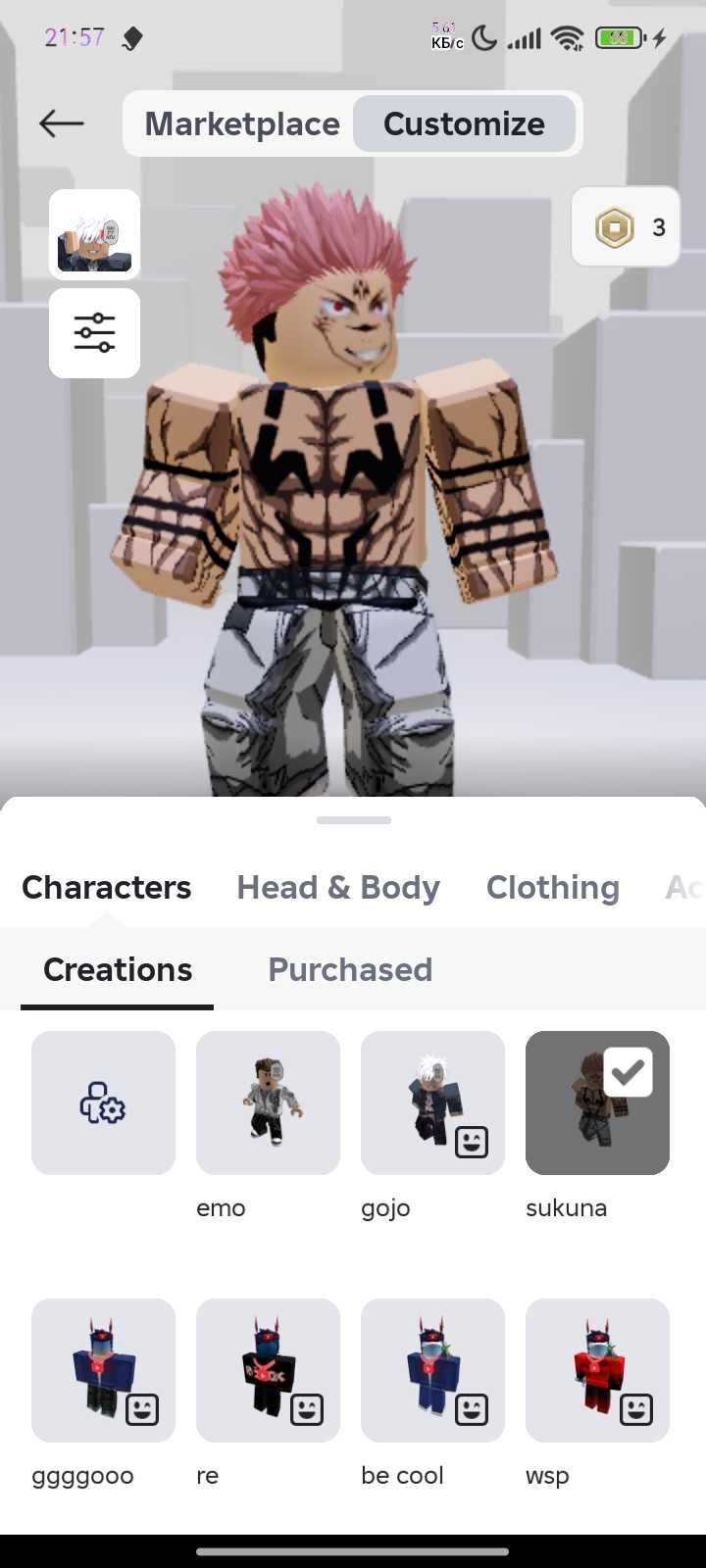The height and width of the screenshot is (1568, 706).
Task: Open the Characters category
Action: coord(107,888)
